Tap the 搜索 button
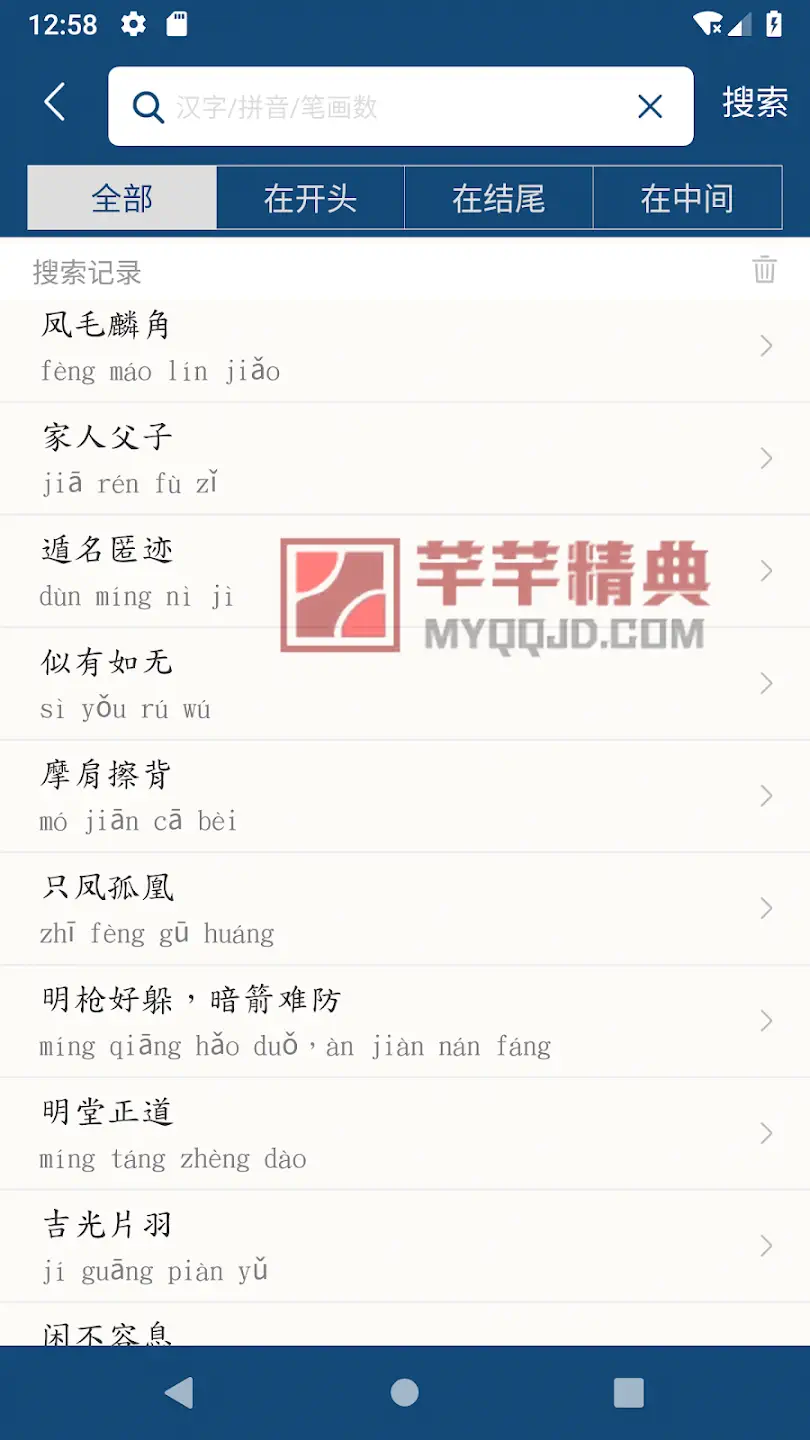Viewport: 810px width, 1440px height. coord(755,103)
